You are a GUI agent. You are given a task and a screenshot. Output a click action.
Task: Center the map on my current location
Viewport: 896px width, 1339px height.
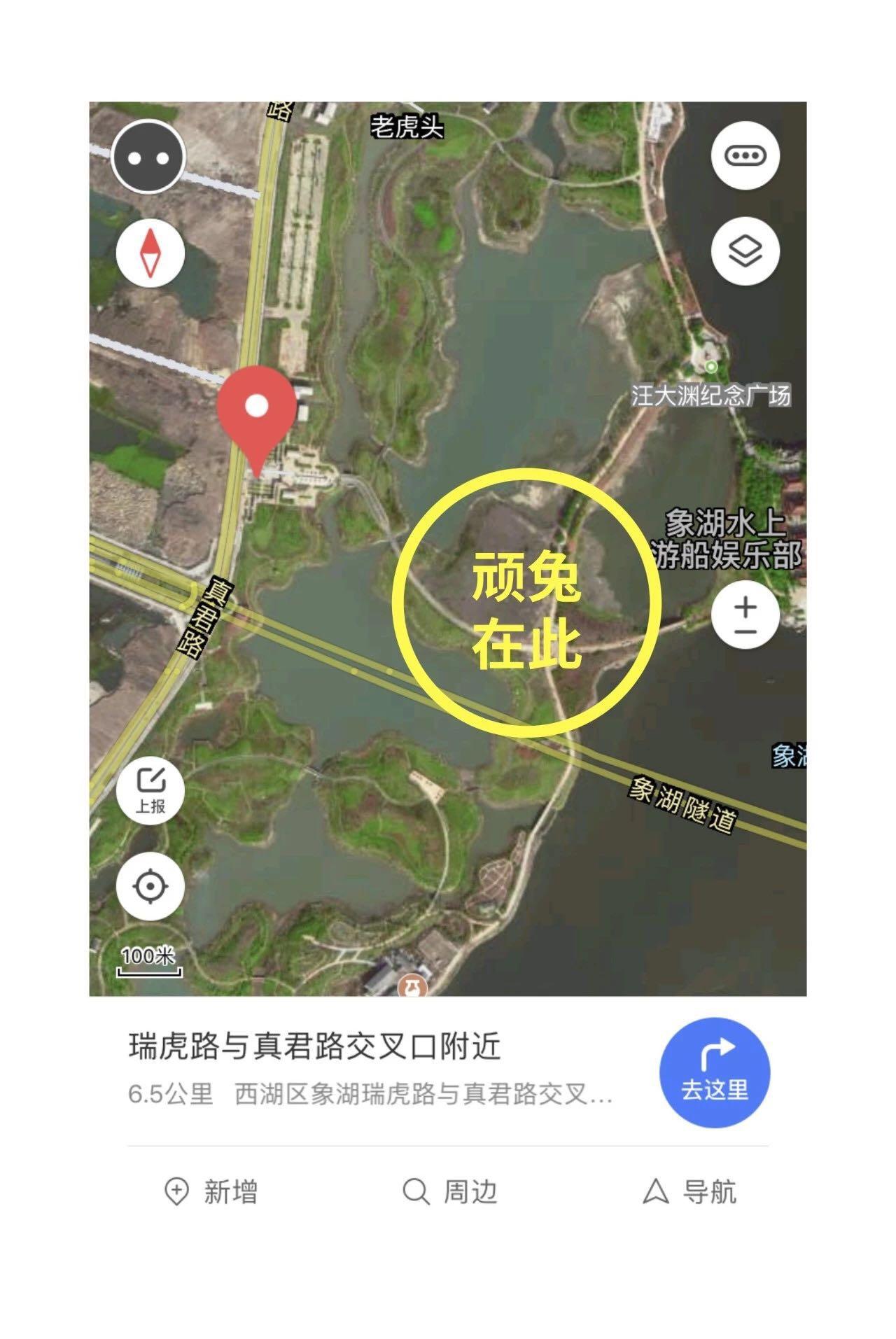pyautogui.click(x=150, y=887)
